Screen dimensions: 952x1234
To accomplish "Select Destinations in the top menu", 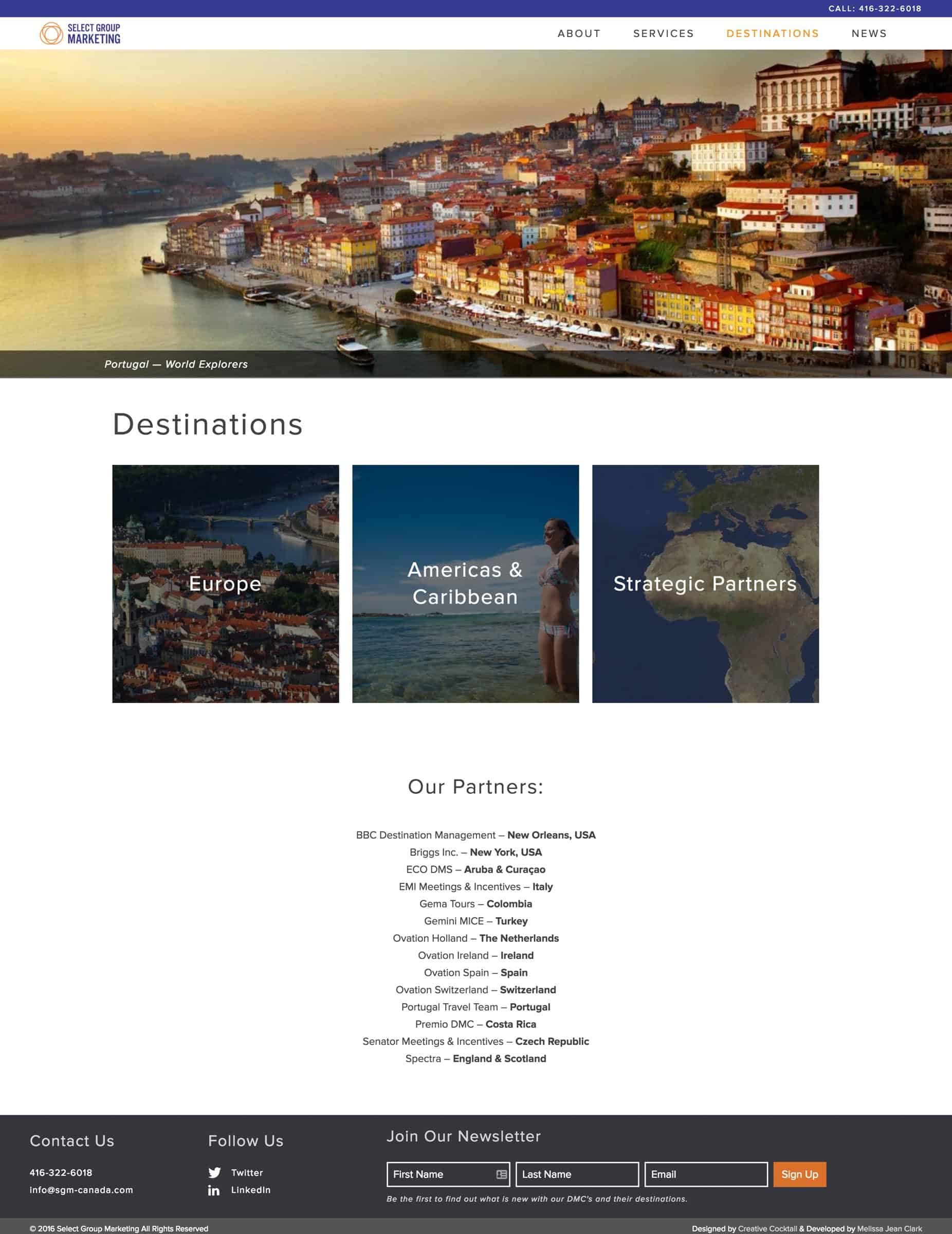I will (x=772, y=33).
